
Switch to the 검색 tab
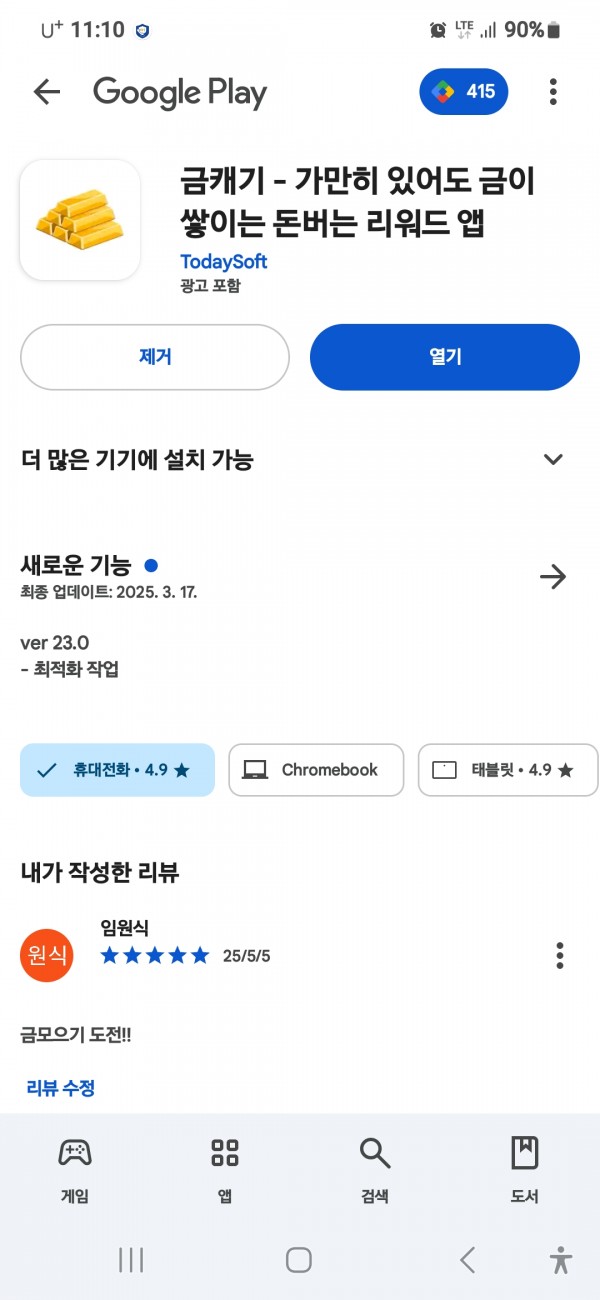click(x=375, y=1170)
